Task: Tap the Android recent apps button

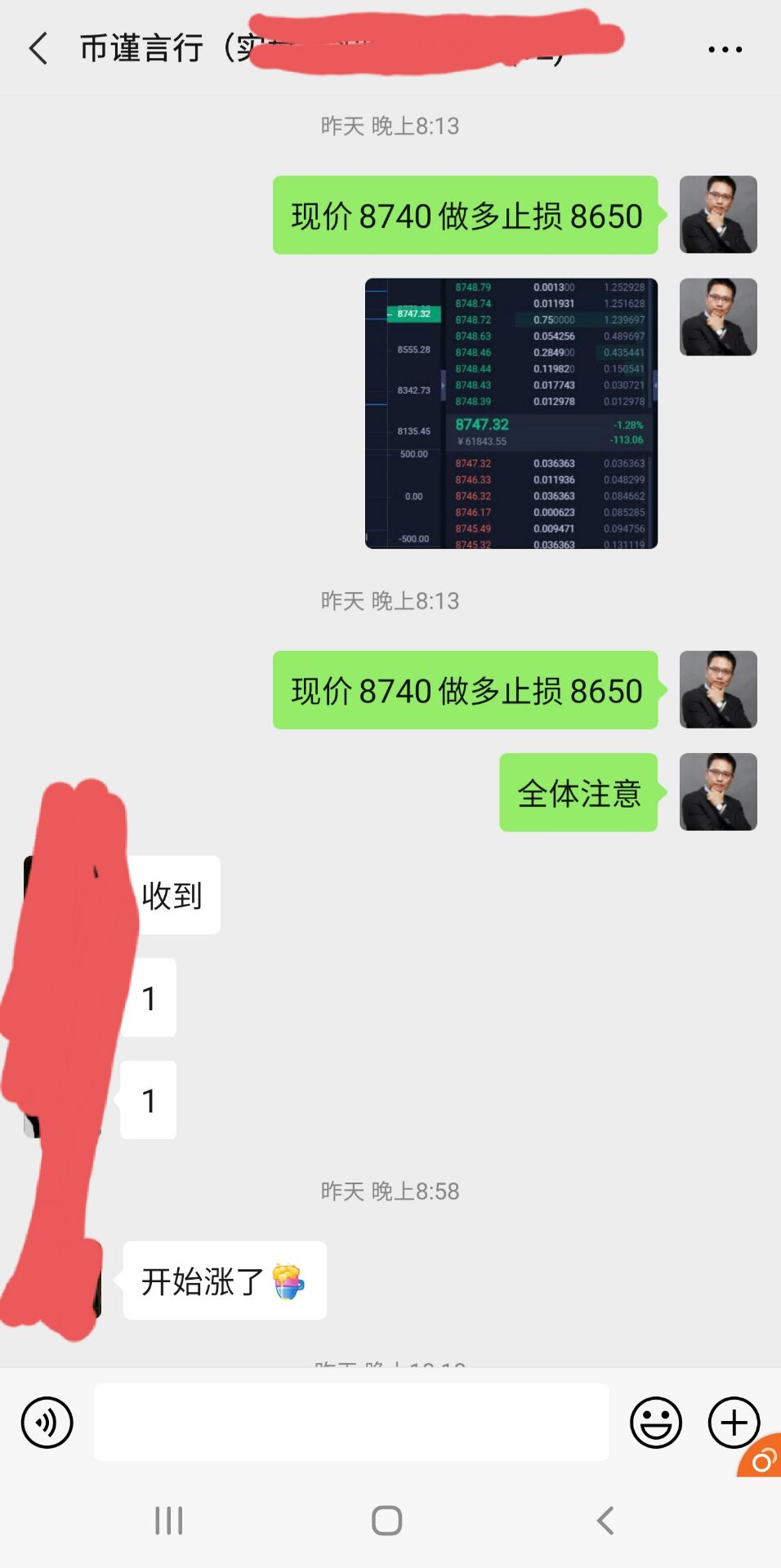Action: (x=167, y=1521)
